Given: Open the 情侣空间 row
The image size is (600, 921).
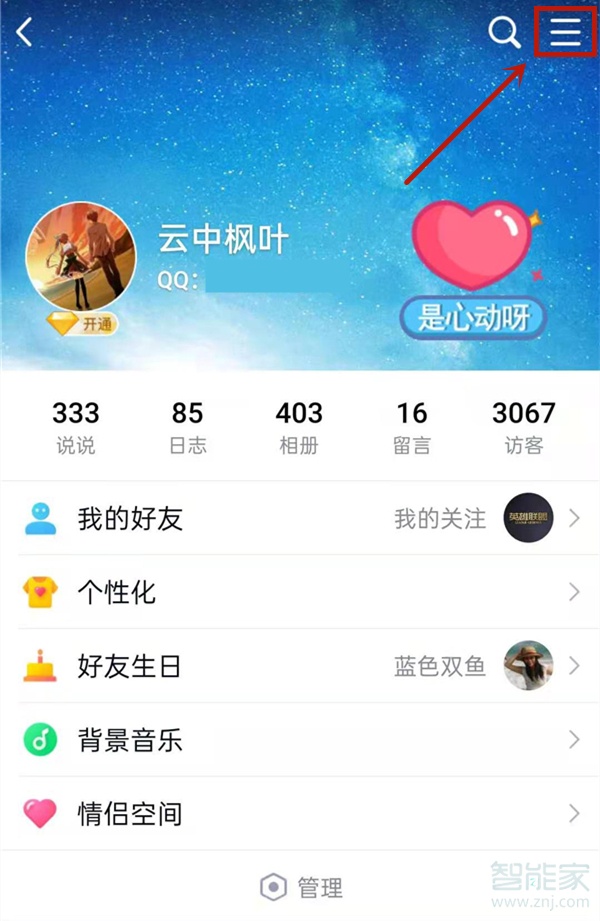Looking at the screenshot, I should 300,814.
